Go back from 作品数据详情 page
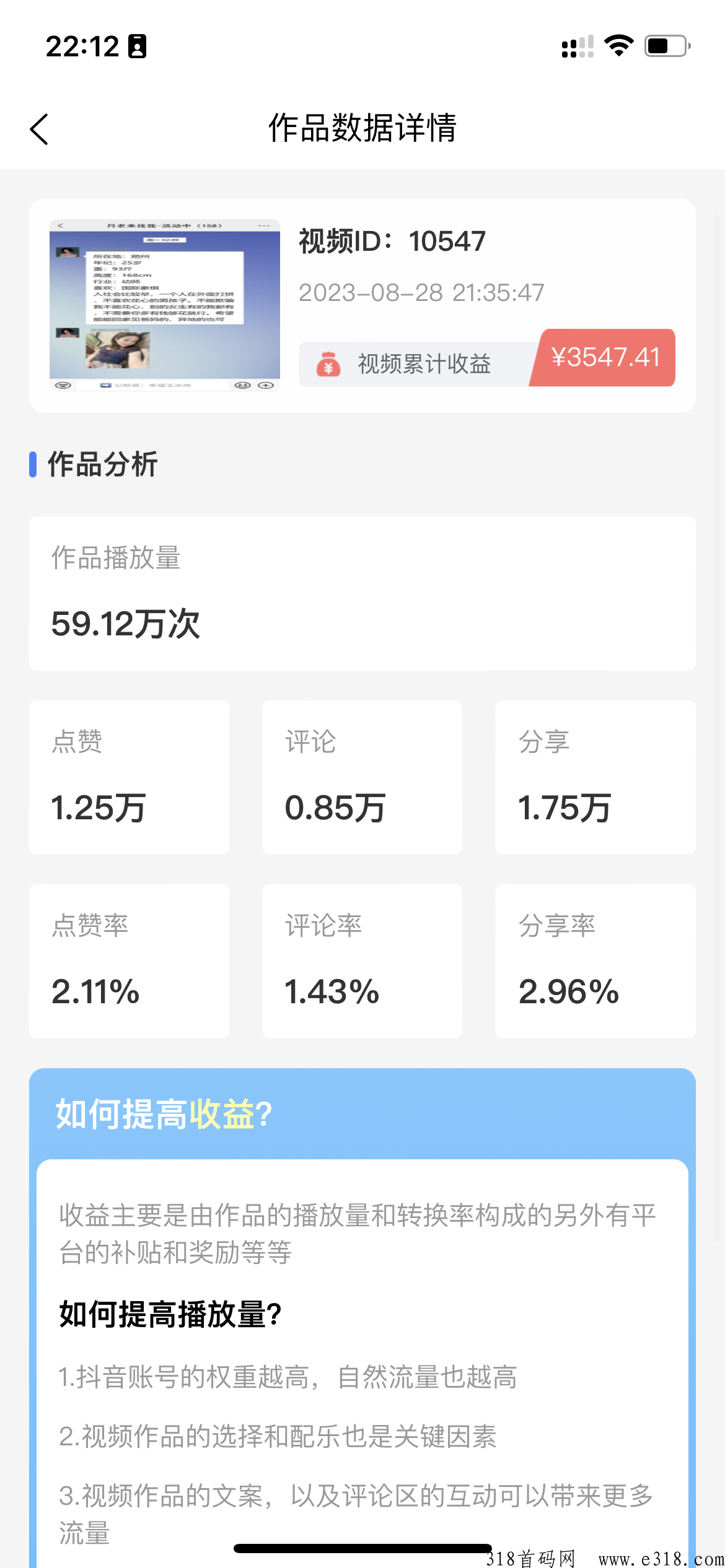The height and width of the screenshot is (1568, 725). click(39, 129)
